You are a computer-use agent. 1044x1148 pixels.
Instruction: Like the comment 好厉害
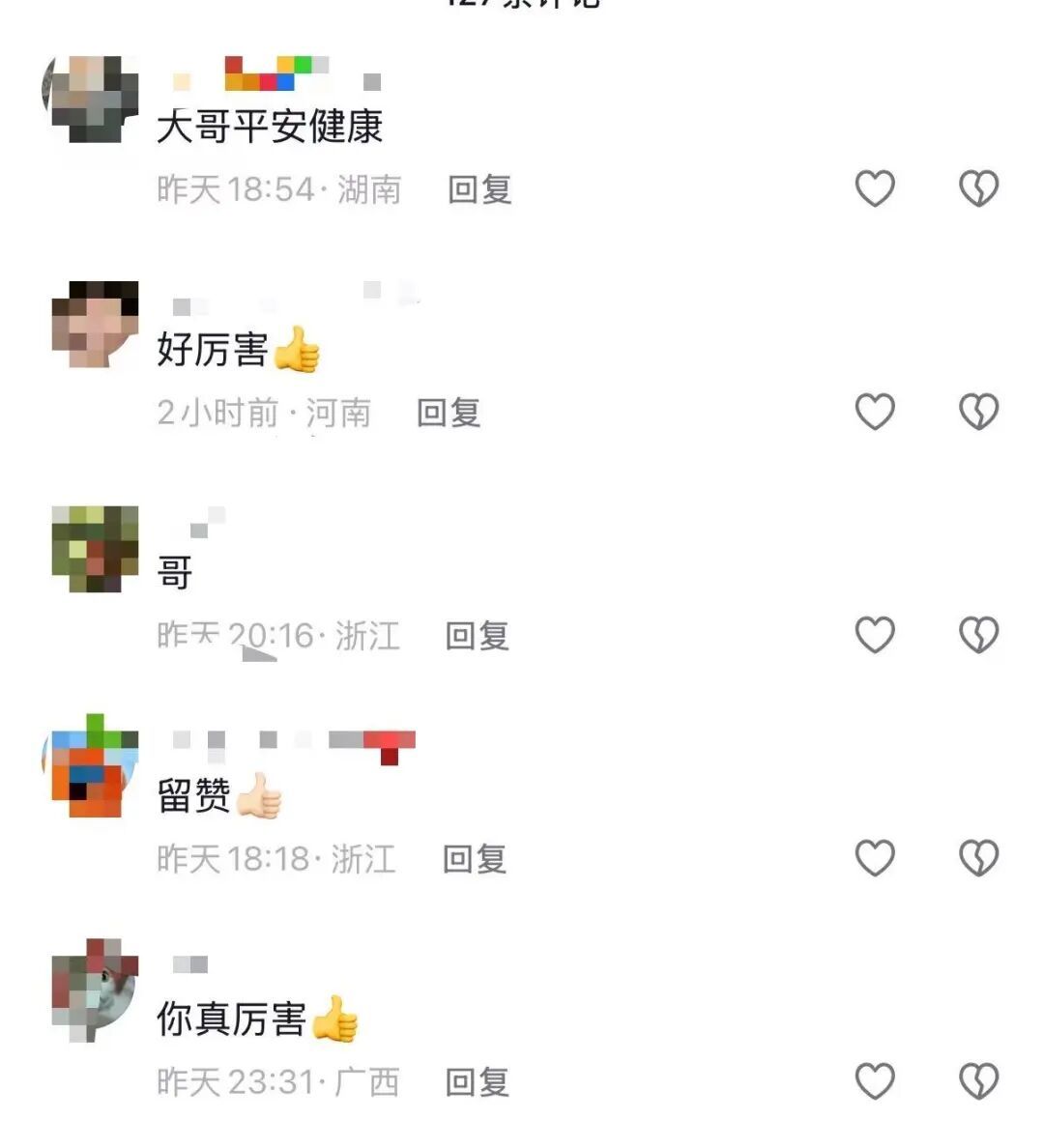(x=873, y=412)
